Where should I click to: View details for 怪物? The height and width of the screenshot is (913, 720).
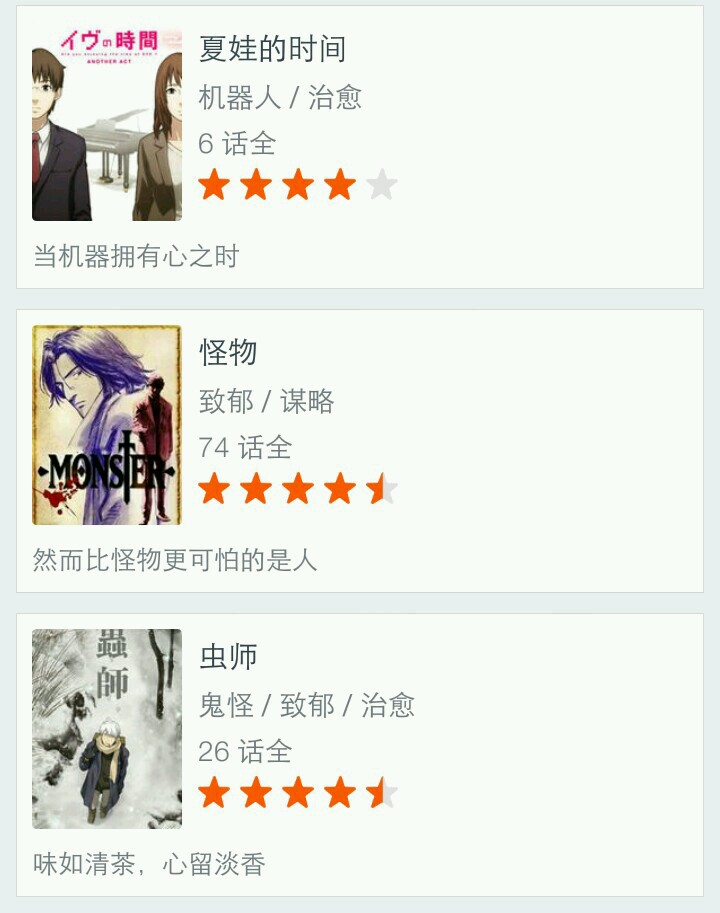(x=360, y=451)
